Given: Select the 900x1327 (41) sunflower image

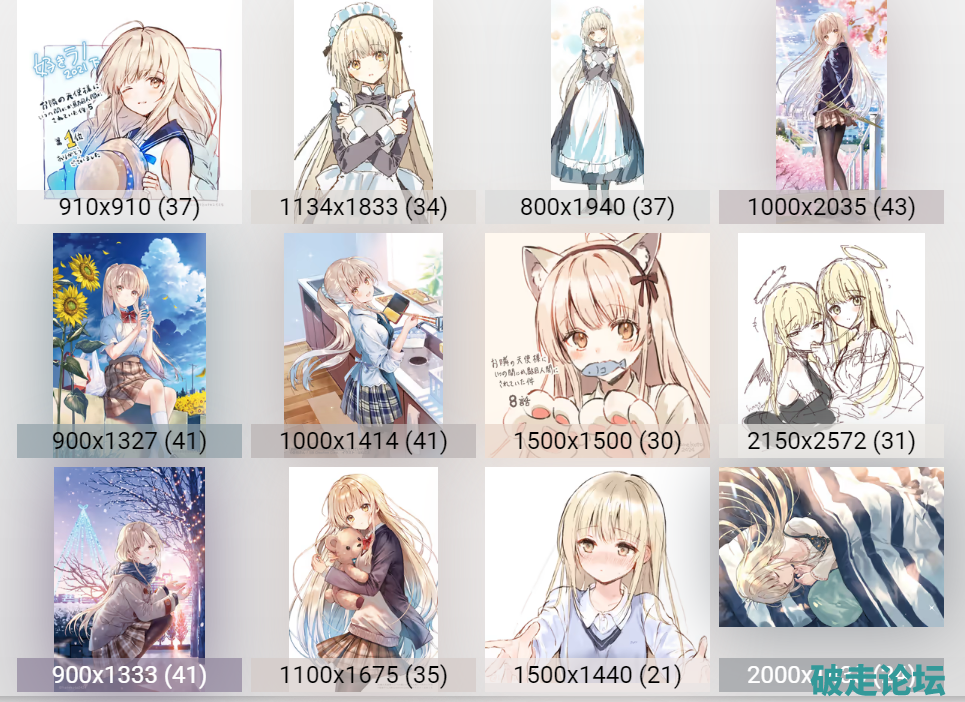Looking at the screenshot, I should point(130,330).
